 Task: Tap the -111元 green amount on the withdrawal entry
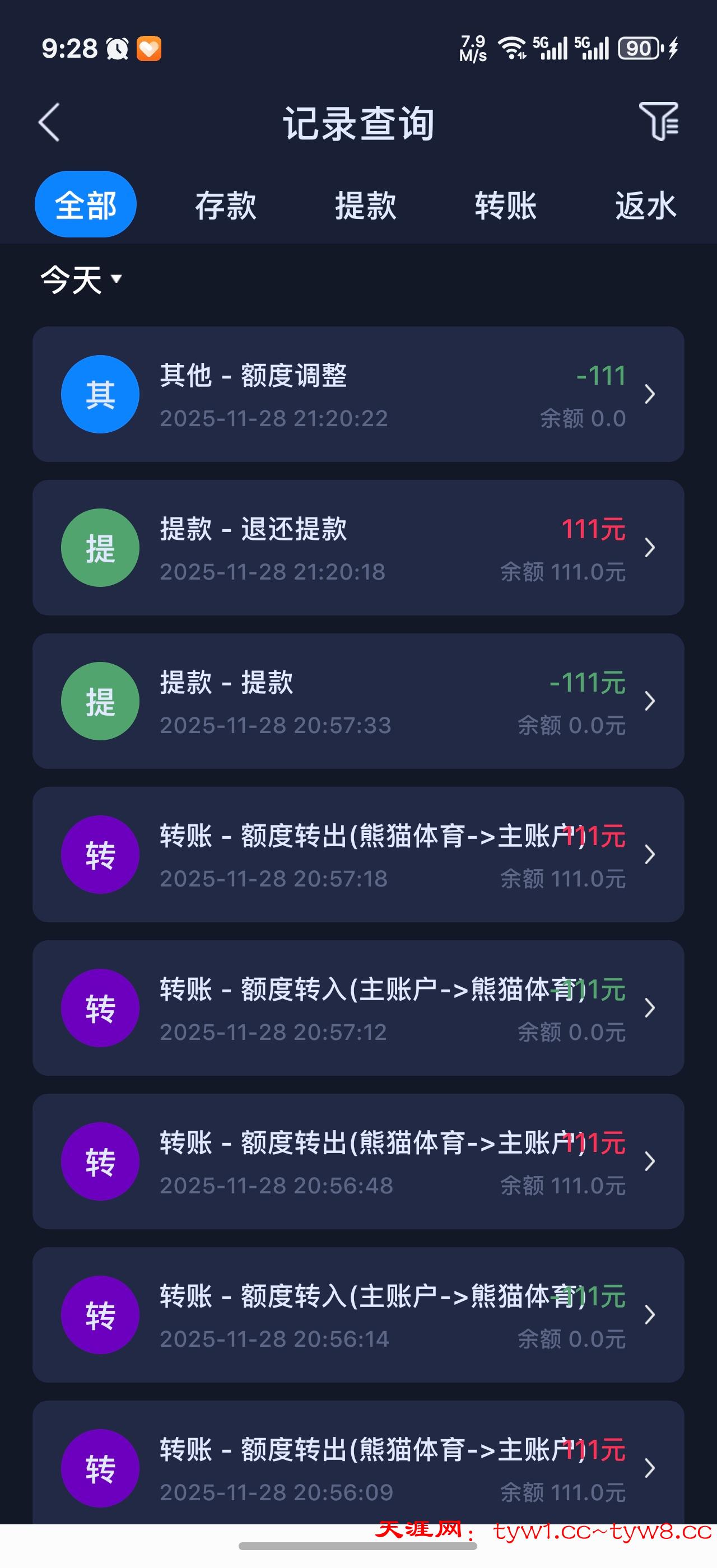(x=586, y=683)
